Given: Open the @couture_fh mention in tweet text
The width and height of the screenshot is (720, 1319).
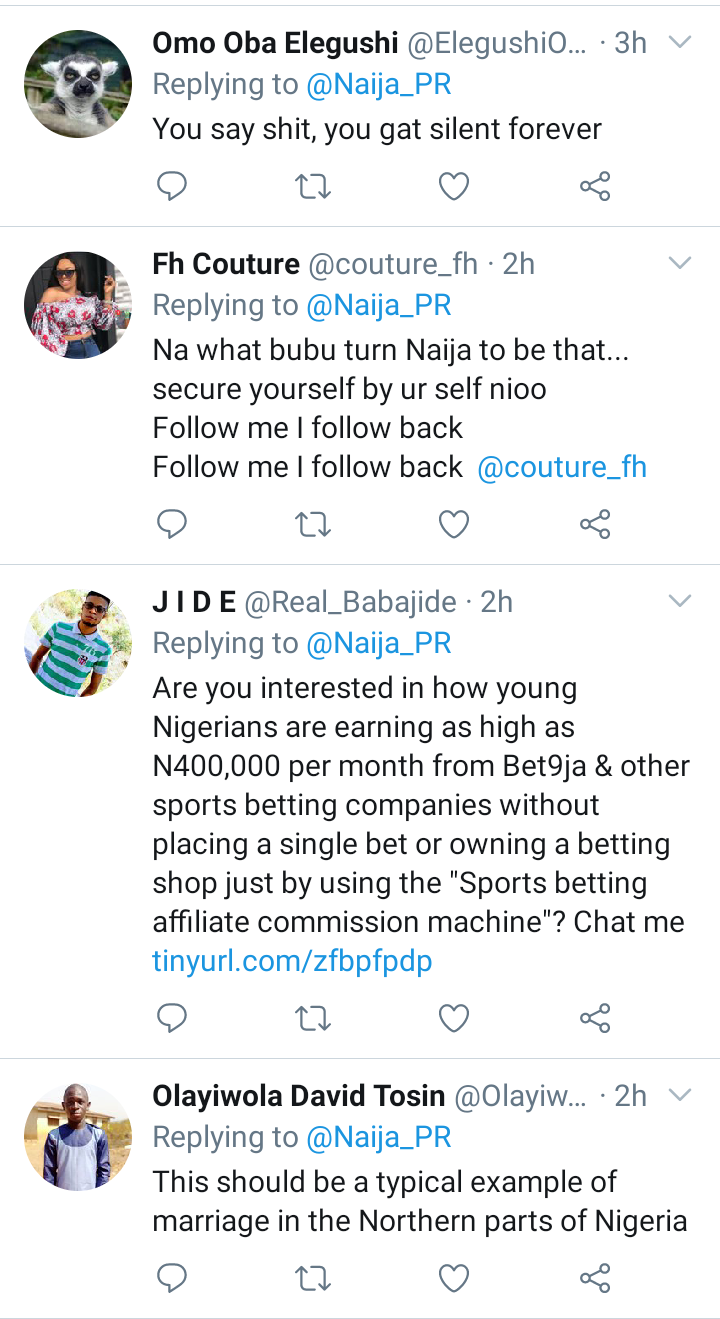Looking at the screenshot, I should (x=562, y=467).
